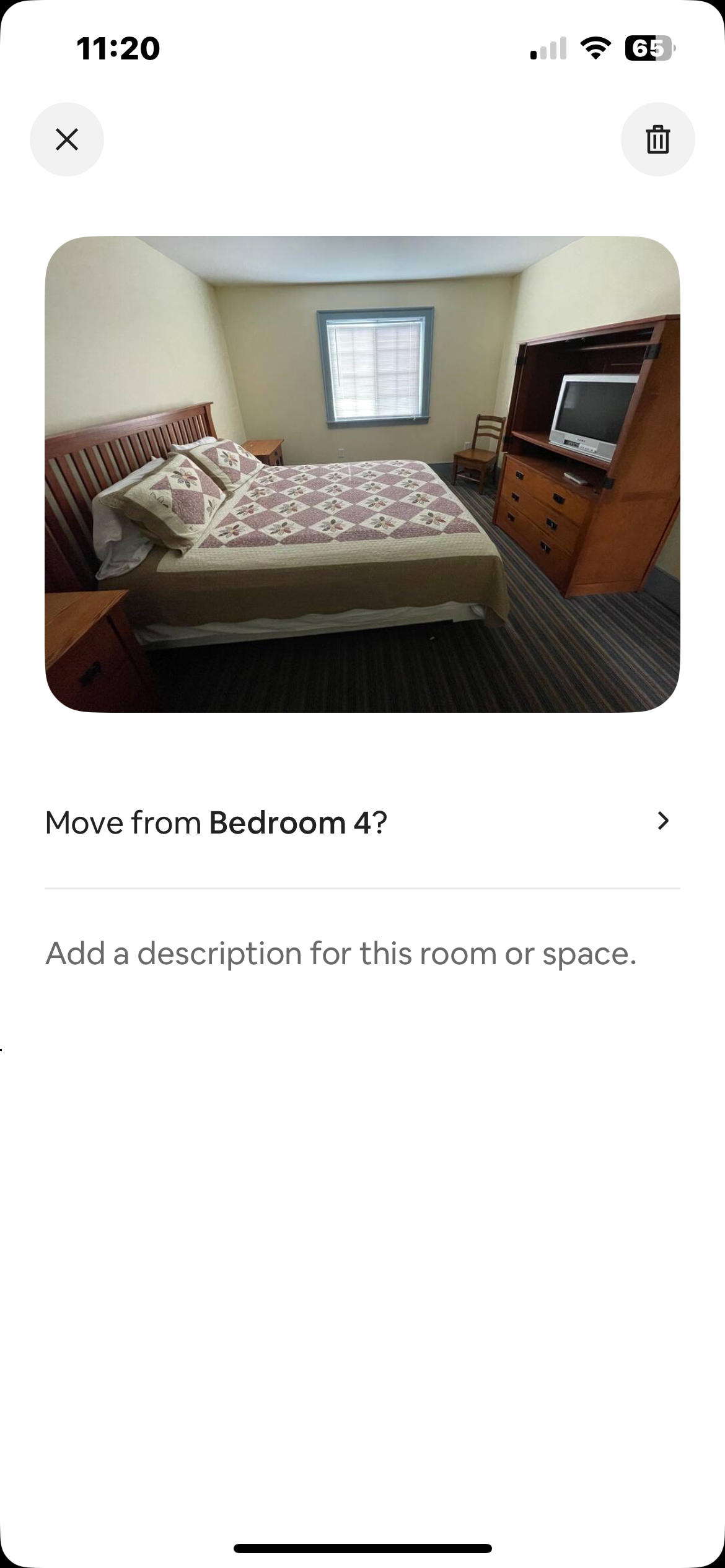Close the photo editor
725x1568 pixels.
click(x=67, y=139)
